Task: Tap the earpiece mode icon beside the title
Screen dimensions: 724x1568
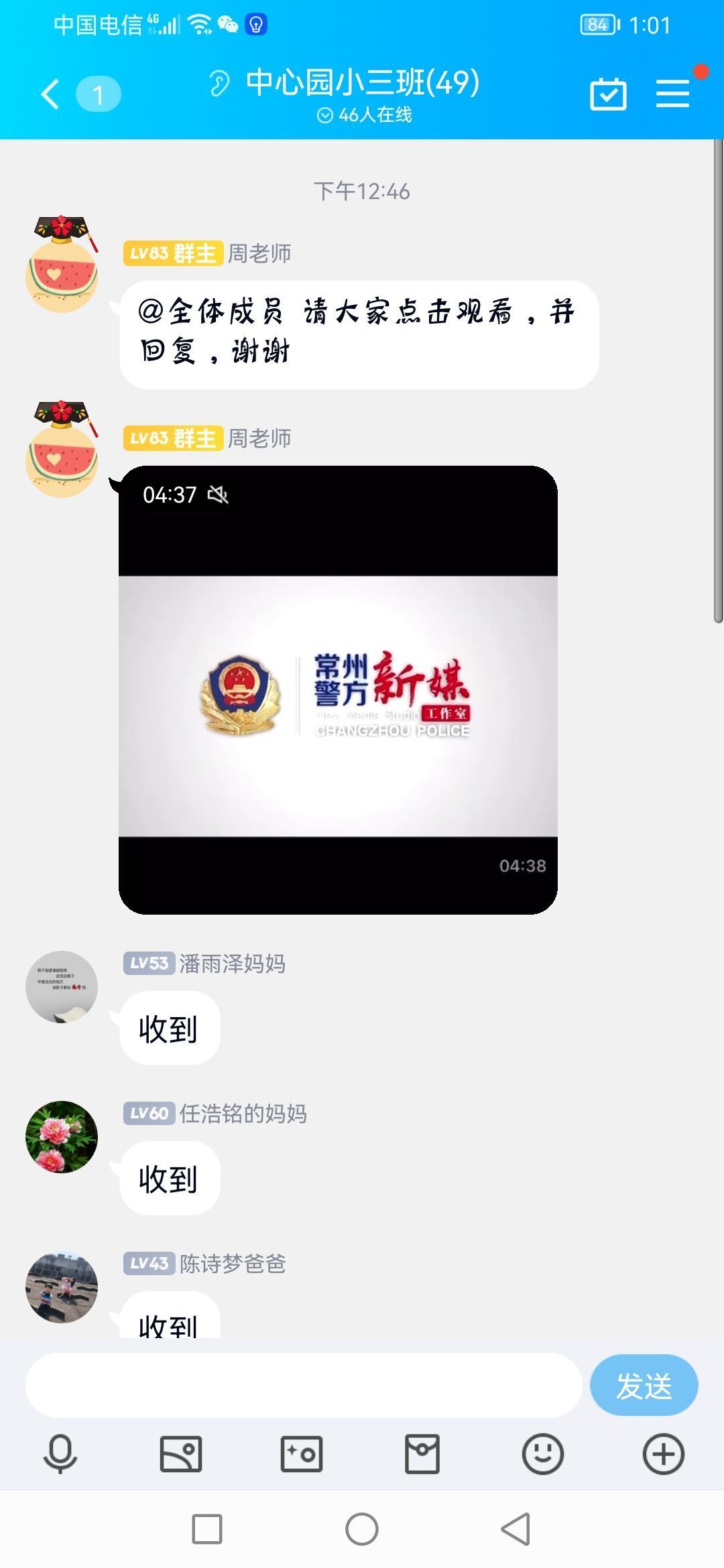Action: tap(219, 83)
